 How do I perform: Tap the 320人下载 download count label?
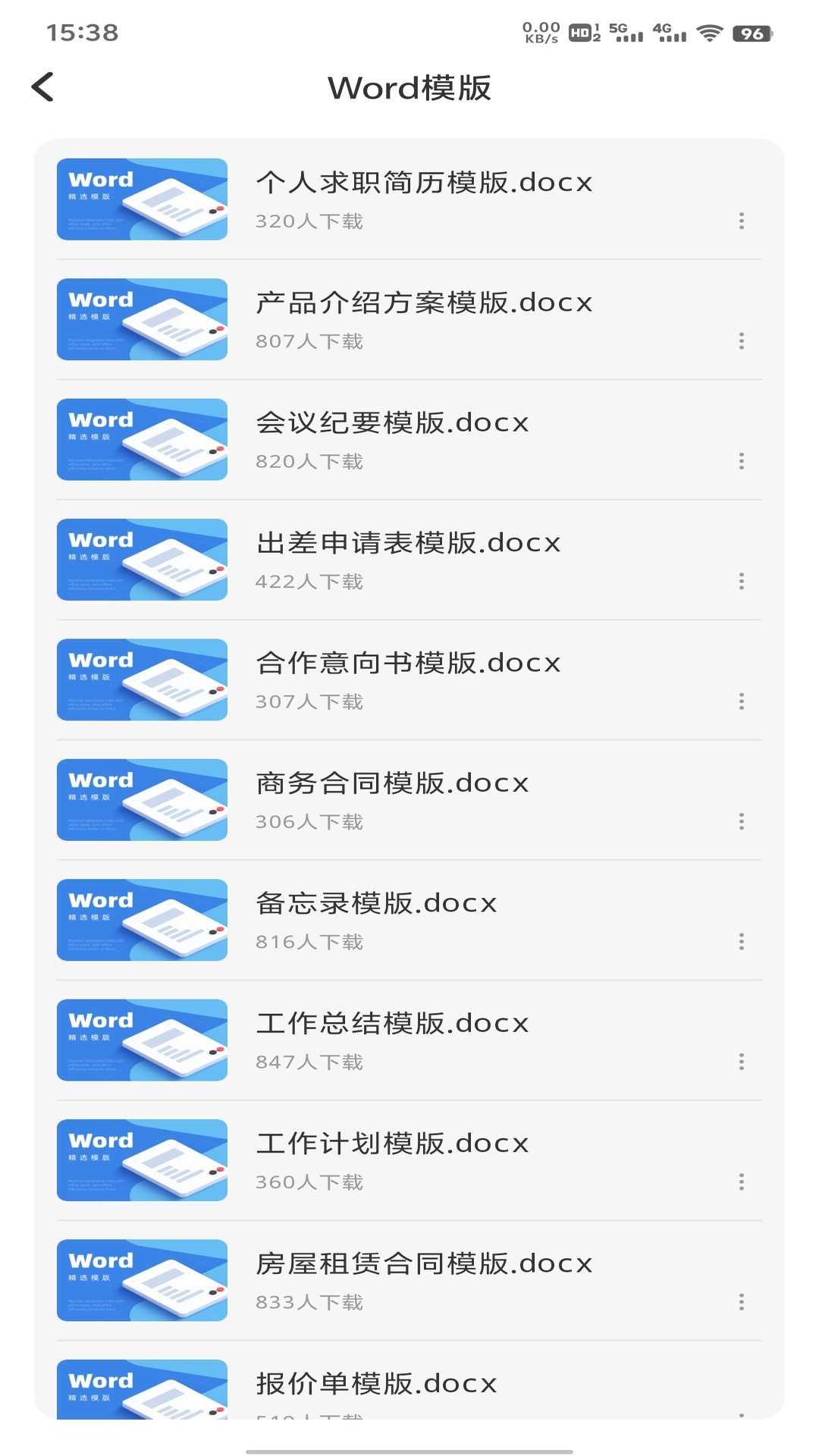tap(310, 221)
